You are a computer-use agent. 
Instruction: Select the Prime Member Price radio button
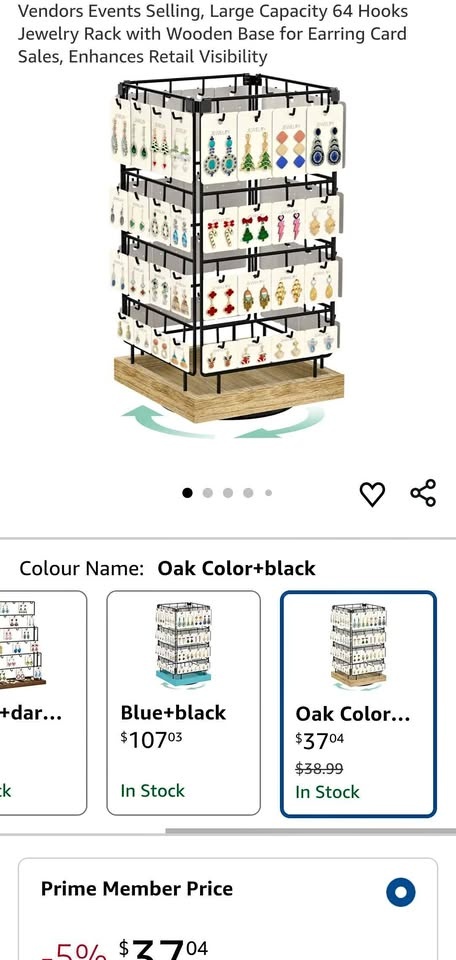pos(400,893)
